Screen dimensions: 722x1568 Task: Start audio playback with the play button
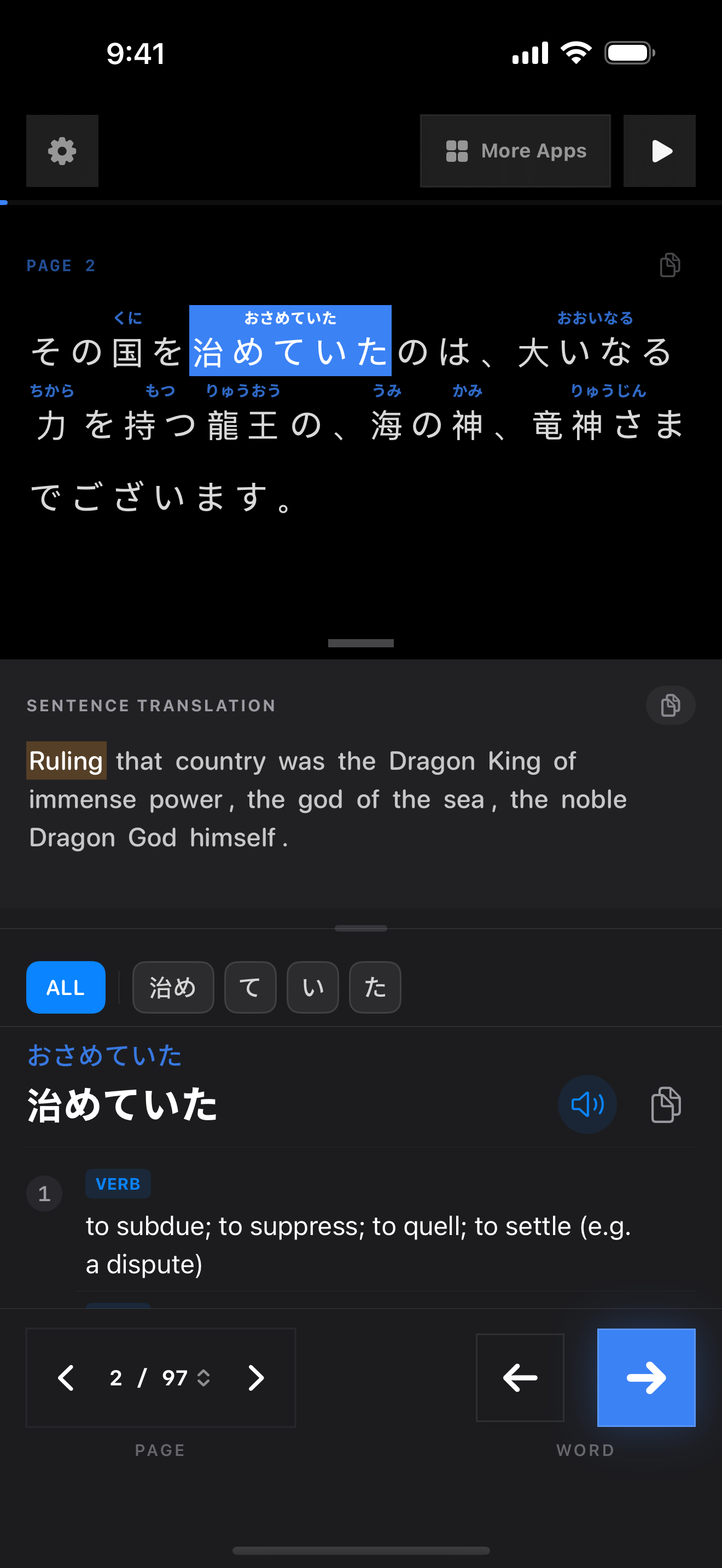(659, 151)
